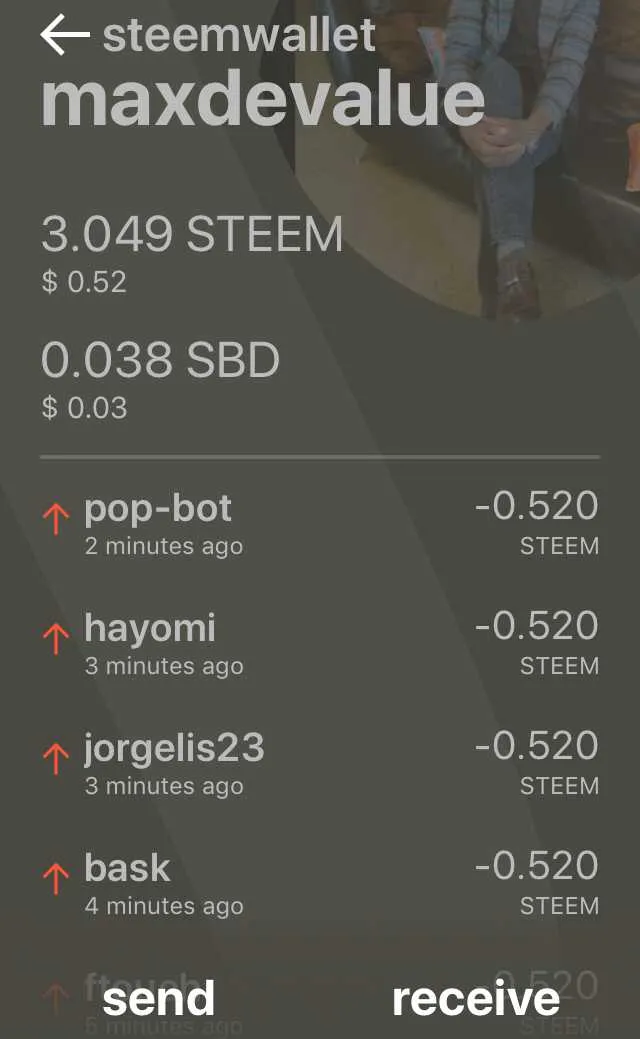Screen dimensions: 640x1039
Task: Select the bask transaction row
Action: point(320,884)
